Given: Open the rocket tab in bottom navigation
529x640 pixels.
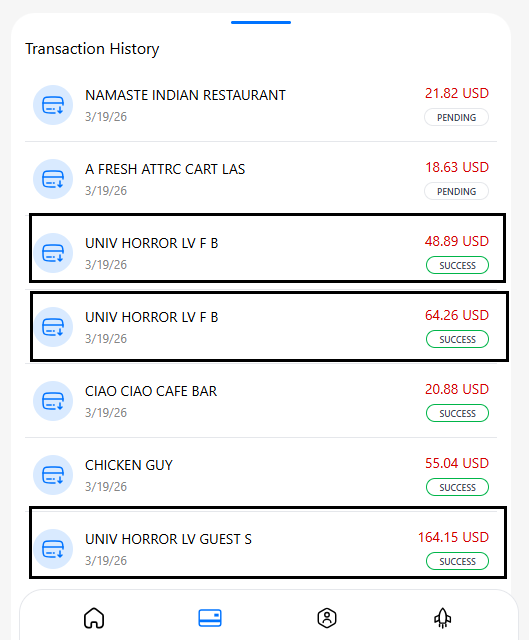Looking at the screenshot, I should pos(442,618).
